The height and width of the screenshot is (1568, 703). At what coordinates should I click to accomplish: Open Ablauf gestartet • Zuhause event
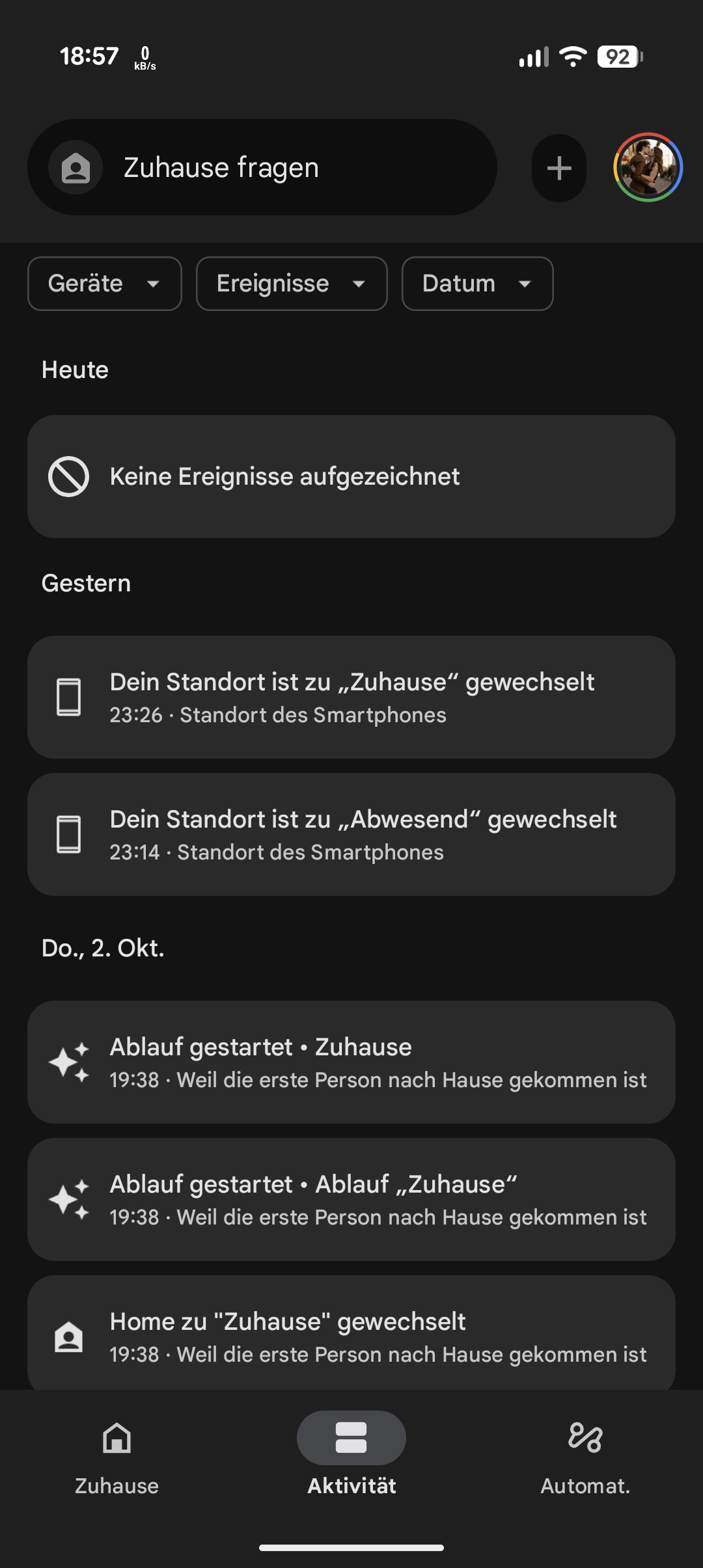351,1062
